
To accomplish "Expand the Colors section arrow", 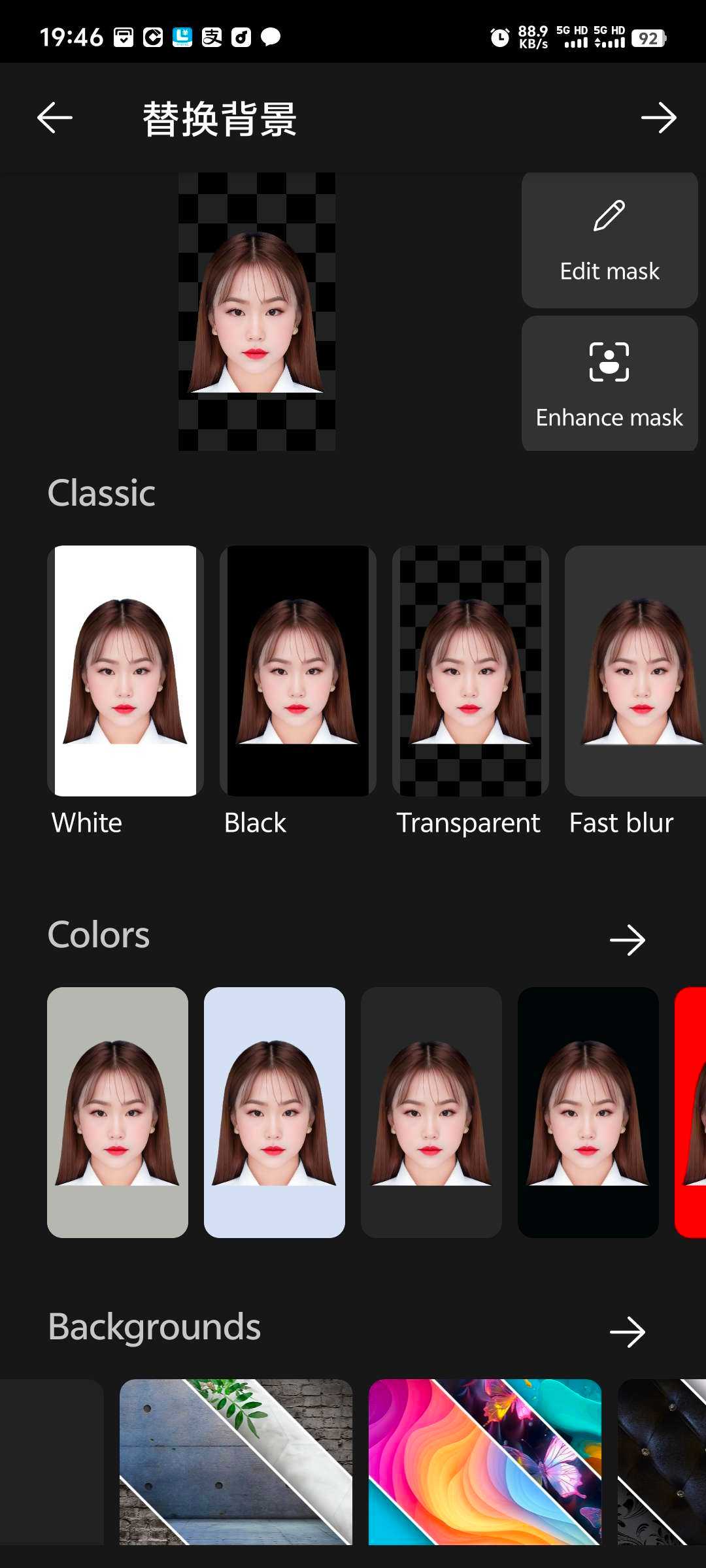I will pos(628,940).
